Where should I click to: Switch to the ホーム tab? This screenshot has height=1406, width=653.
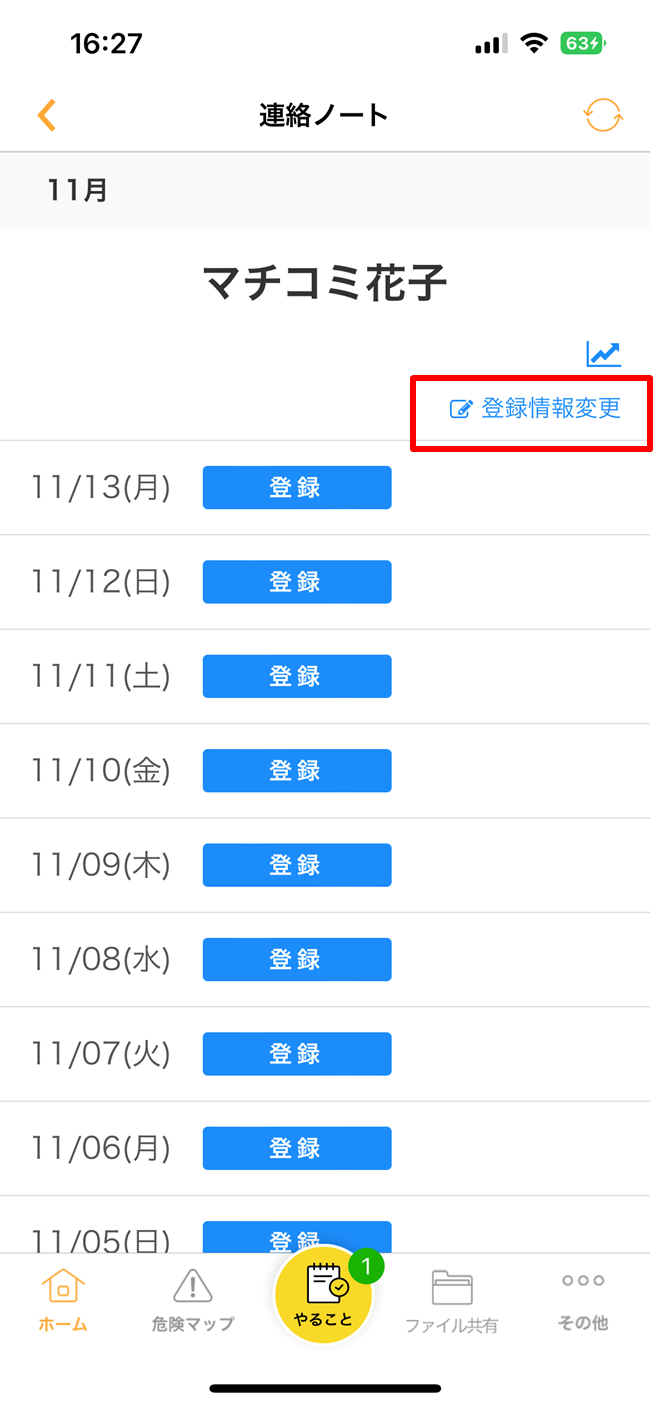(63, 1300)
